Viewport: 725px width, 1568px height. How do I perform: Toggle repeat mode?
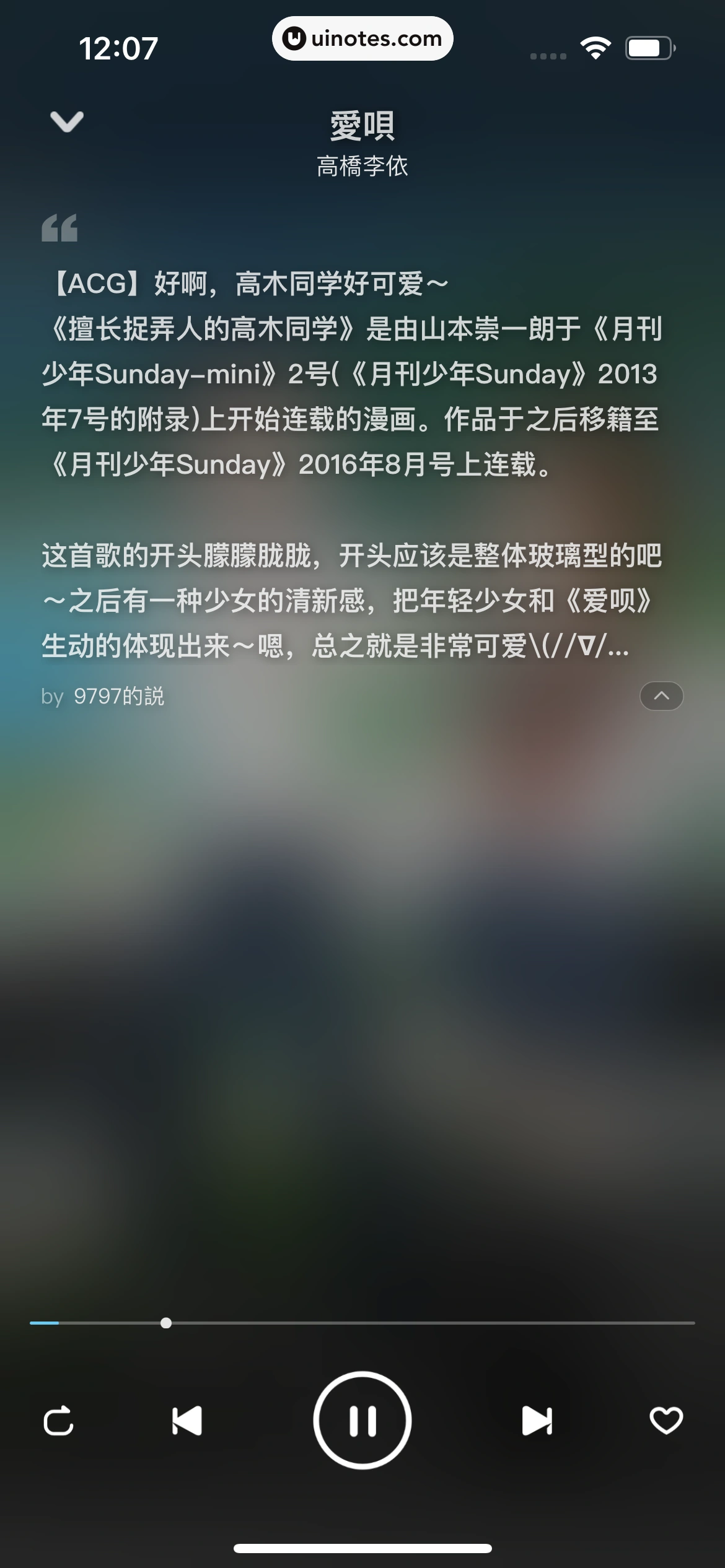point(59,1421)
